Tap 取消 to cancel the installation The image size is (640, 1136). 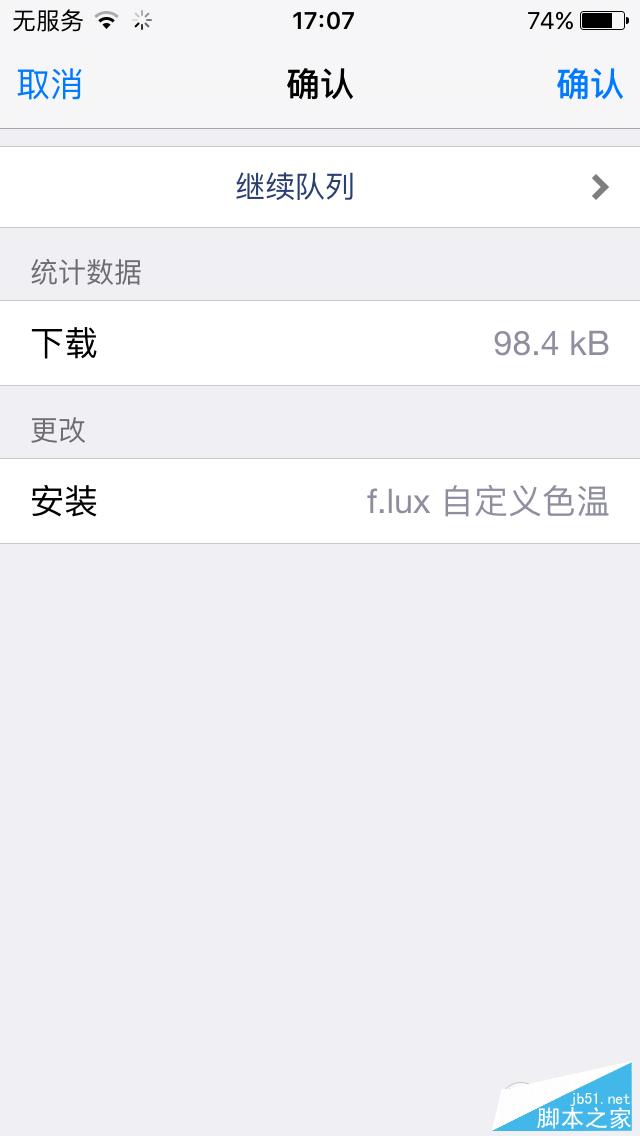(50, 85)
